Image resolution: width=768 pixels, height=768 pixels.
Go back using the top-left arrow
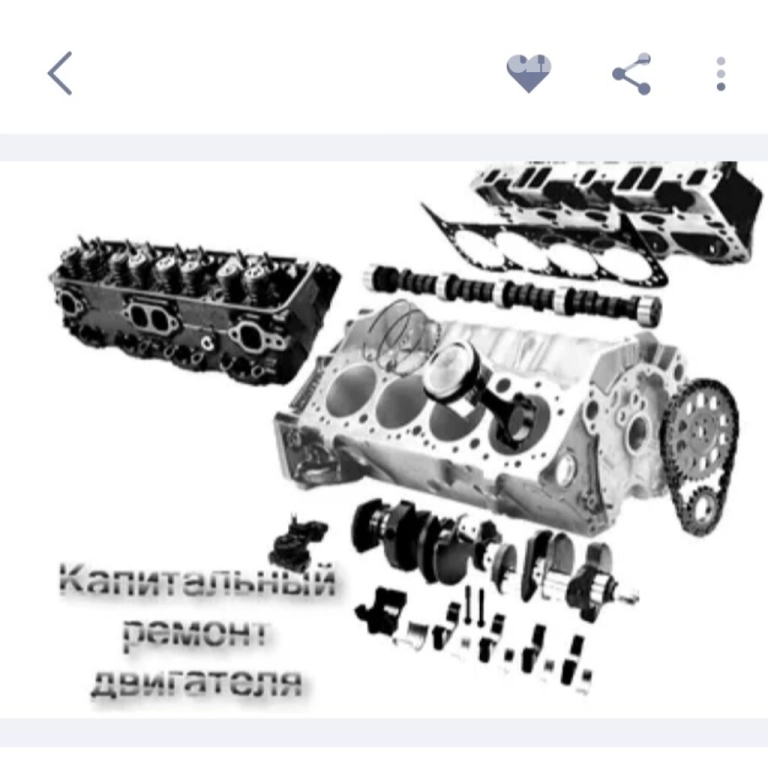click(x=60, y=74)
